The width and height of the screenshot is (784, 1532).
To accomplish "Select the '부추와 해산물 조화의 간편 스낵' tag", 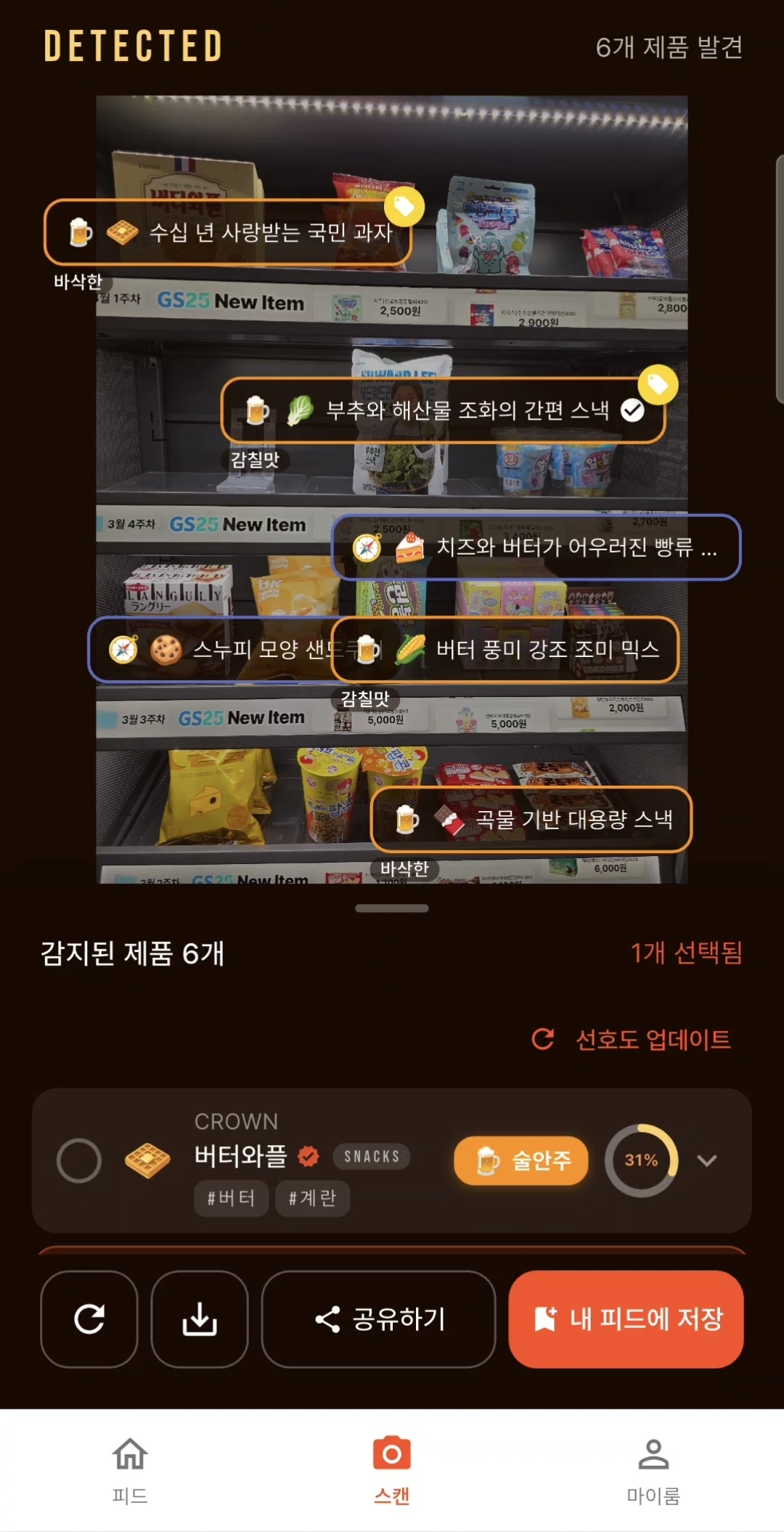I will [443, 411].
